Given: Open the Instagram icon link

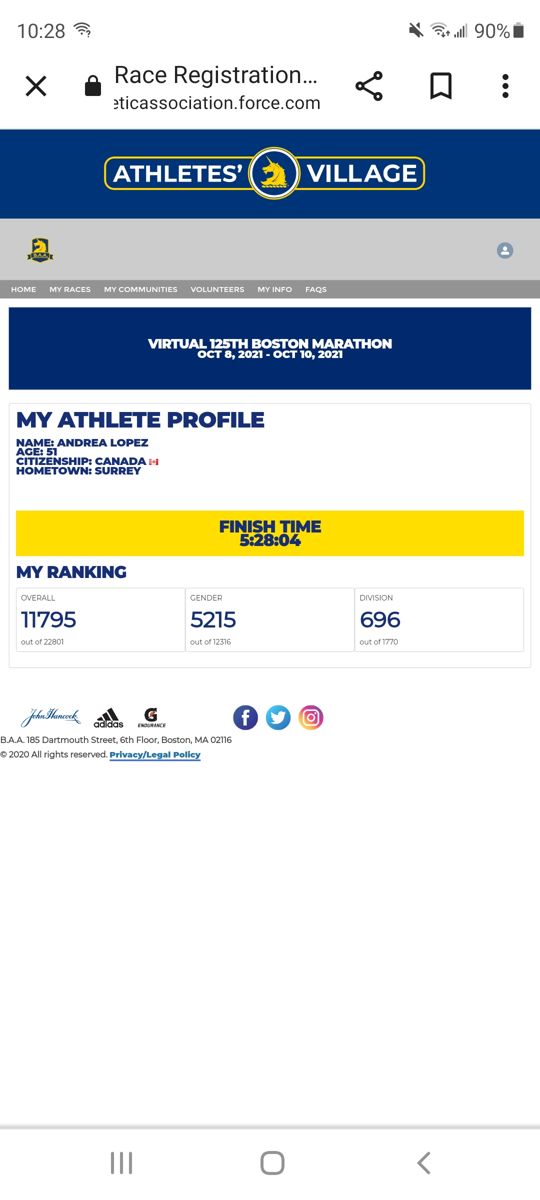Looking at the screenshot, I should click(311, 717).
